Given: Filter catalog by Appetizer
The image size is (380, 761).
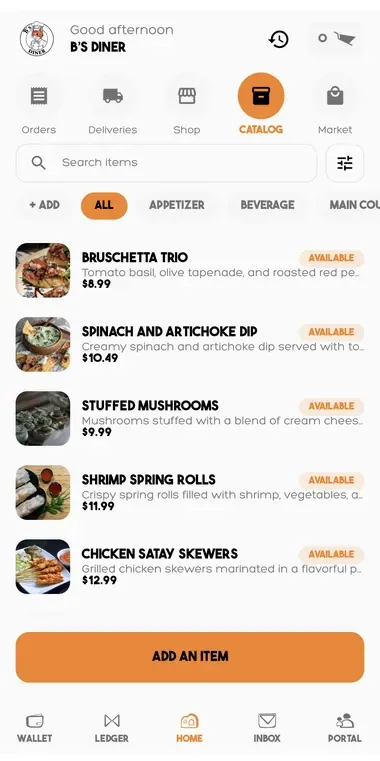Looking at the screenshot, I should click(177, 205).
